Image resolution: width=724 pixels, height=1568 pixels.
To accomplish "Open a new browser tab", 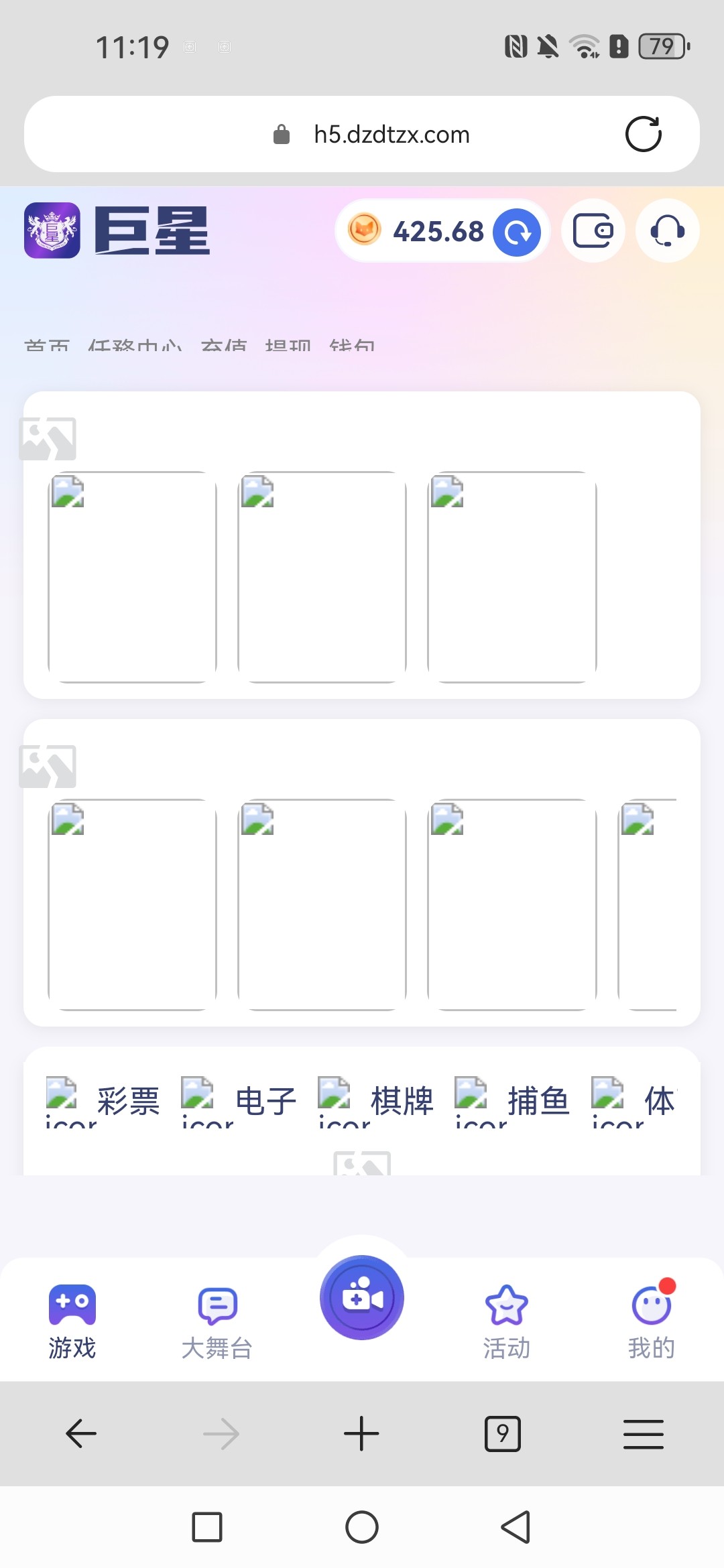I will pyautogui.click(x=361, y=1433).
